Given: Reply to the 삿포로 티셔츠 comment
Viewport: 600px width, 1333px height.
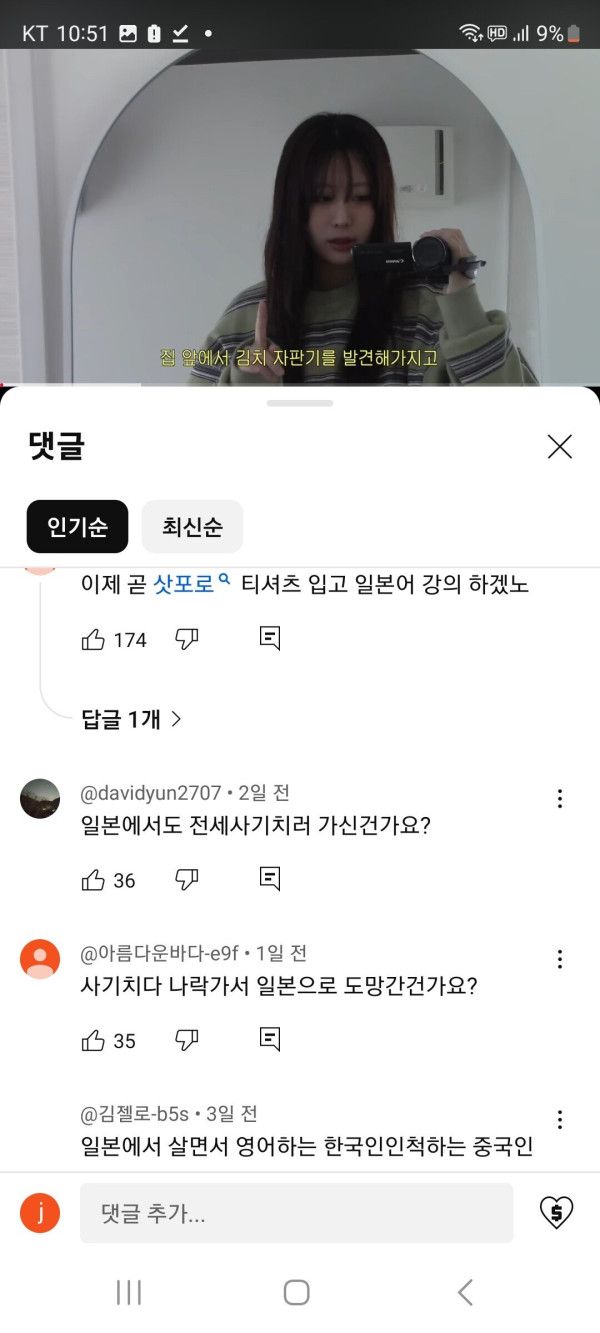Looking at the screenshot, I should (269, 640).
